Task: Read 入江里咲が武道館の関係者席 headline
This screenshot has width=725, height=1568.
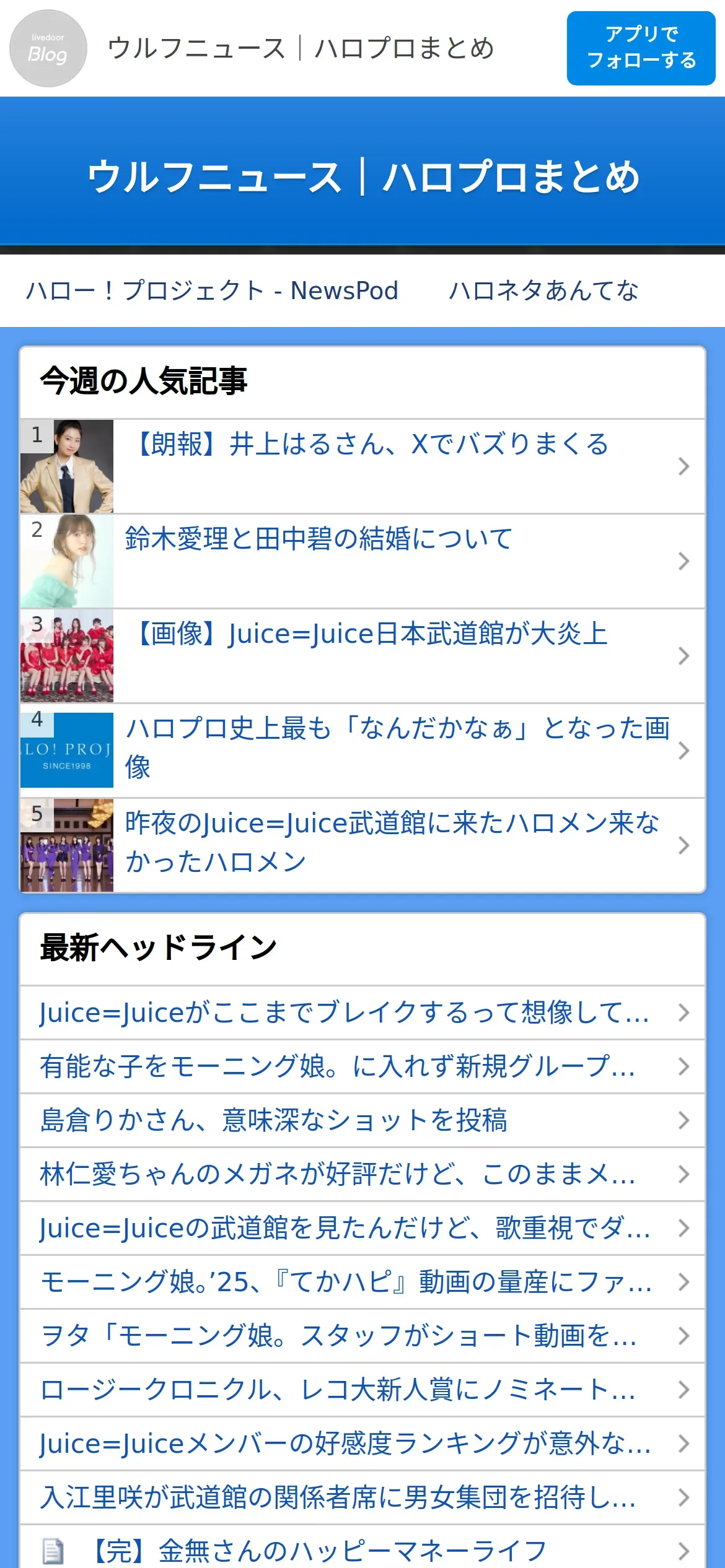Action: point(338,1497)
